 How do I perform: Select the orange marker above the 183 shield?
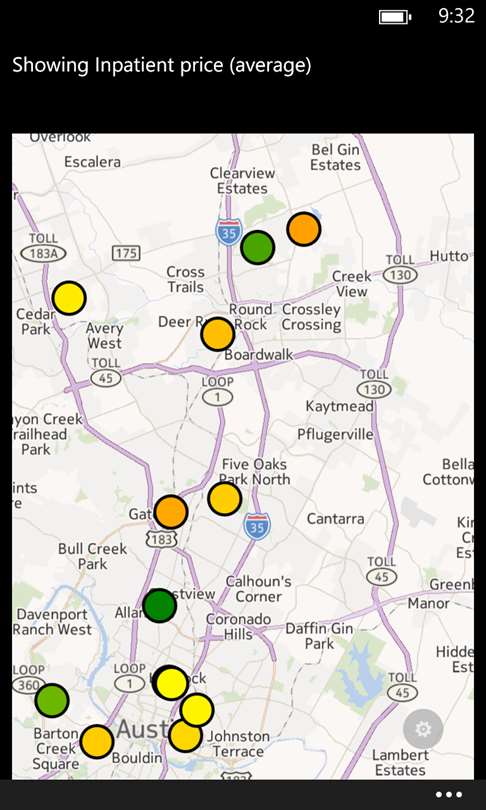pos(171,511)
